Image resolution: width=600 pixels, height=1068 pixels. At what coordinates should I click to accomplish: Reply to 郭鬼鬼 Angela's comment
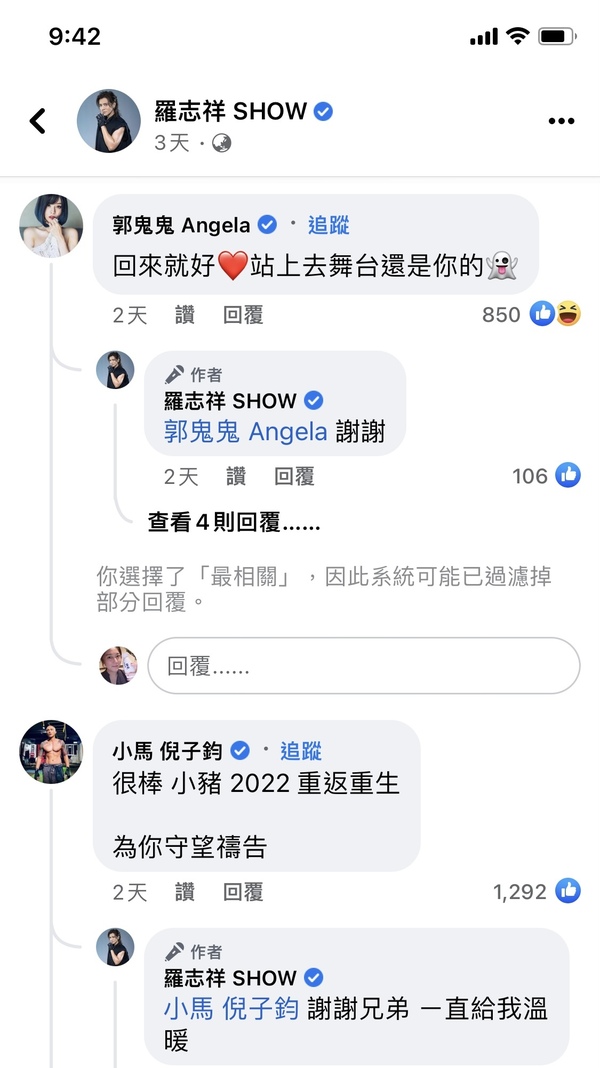point(243,315)
